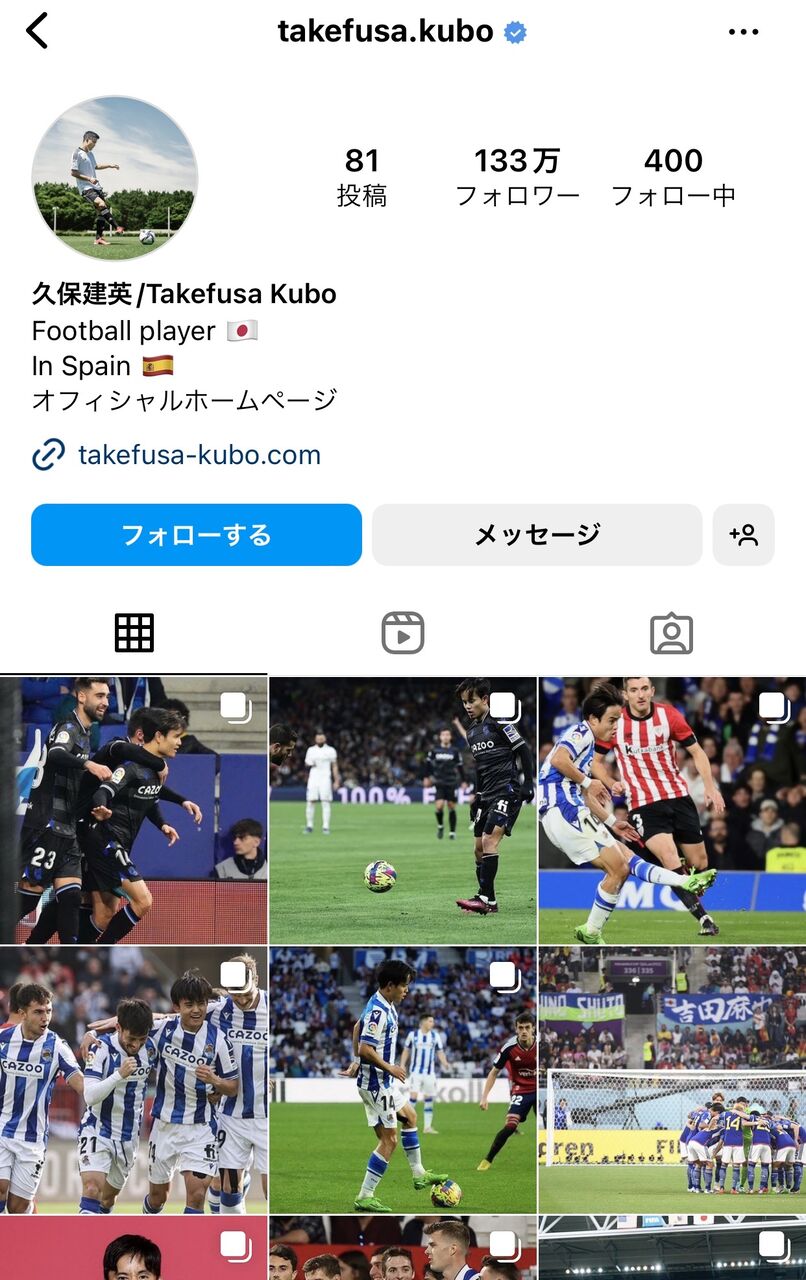Viewport: 806px width, 1280px height.
Task: Open the post with red-white striped opponent
Action: (672, 810)
